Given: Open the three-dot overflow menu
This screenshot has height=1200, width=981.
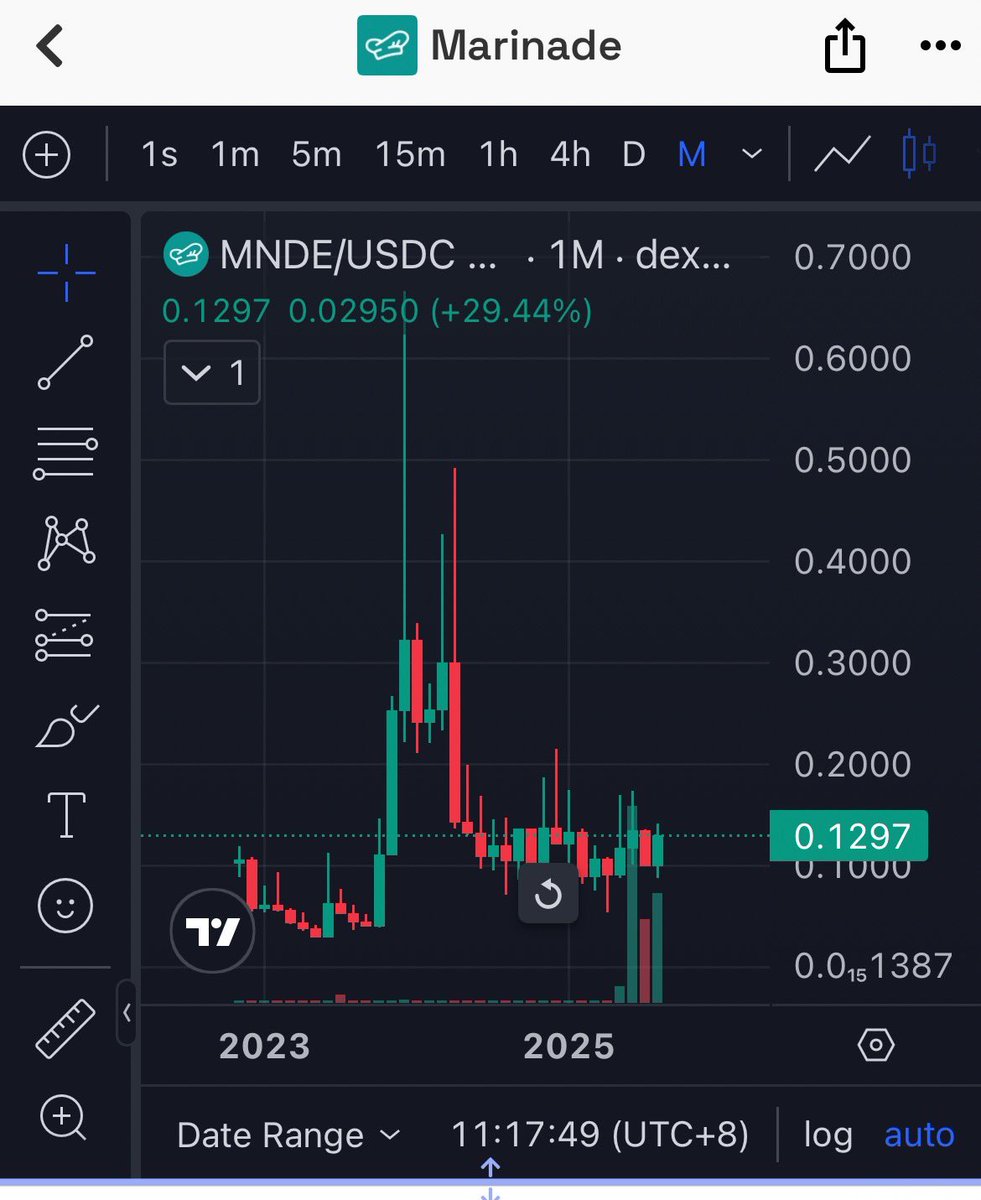Looking at the screenshot, I should pos(939,46).
